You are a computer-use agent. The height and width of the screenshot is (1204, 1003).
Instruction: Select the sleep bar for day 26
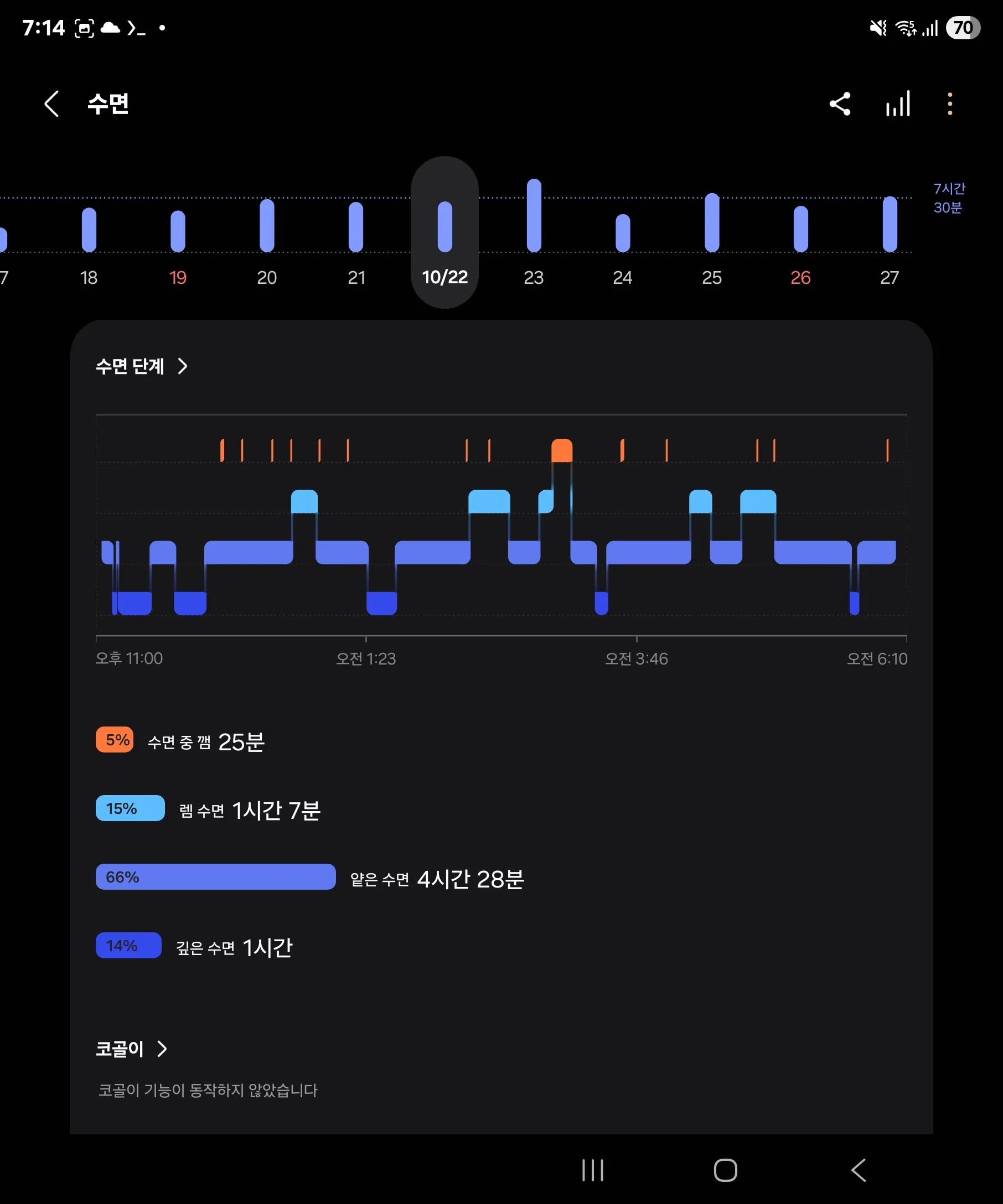800,229
